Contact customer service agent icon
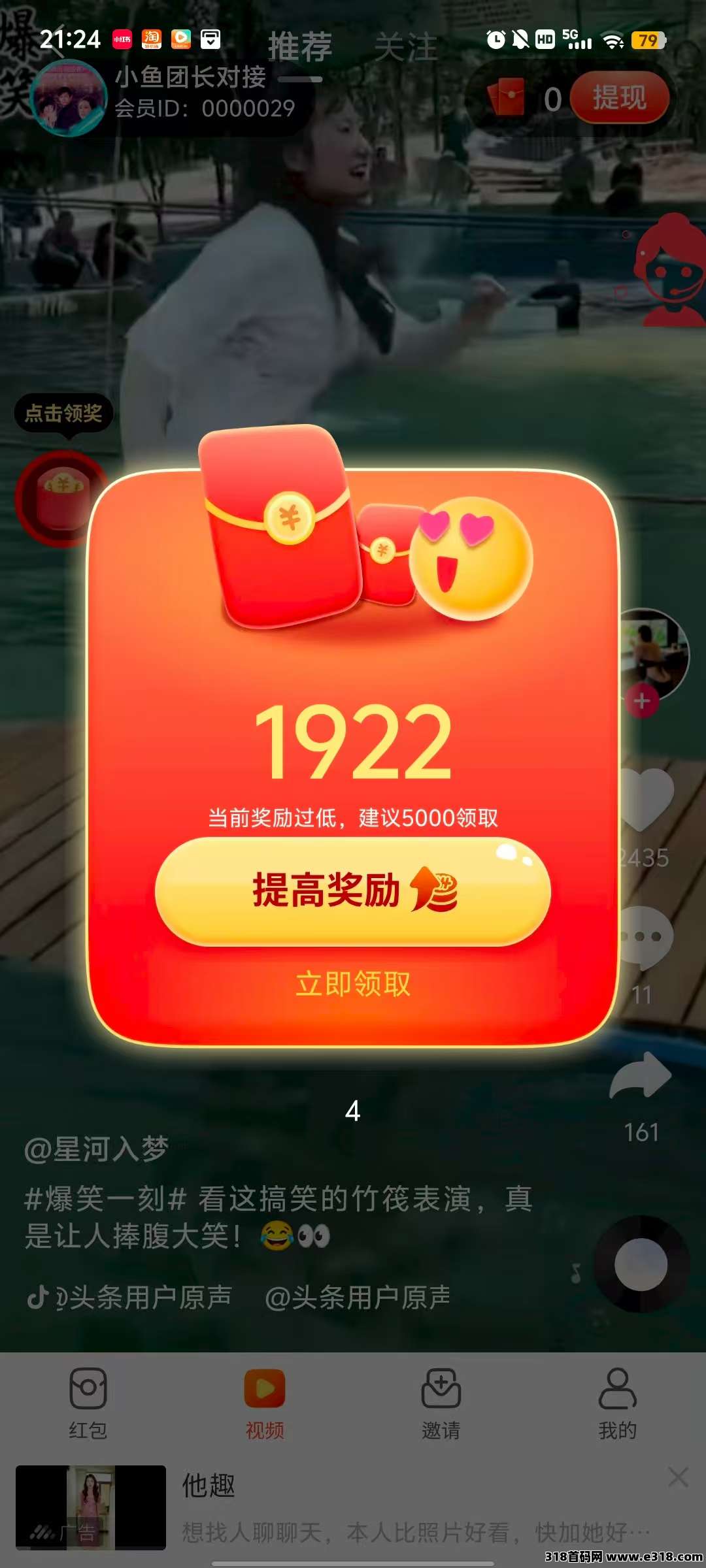Image resolution: width=706 pixels, height=1568 pixels. click(x=670, y=271)
